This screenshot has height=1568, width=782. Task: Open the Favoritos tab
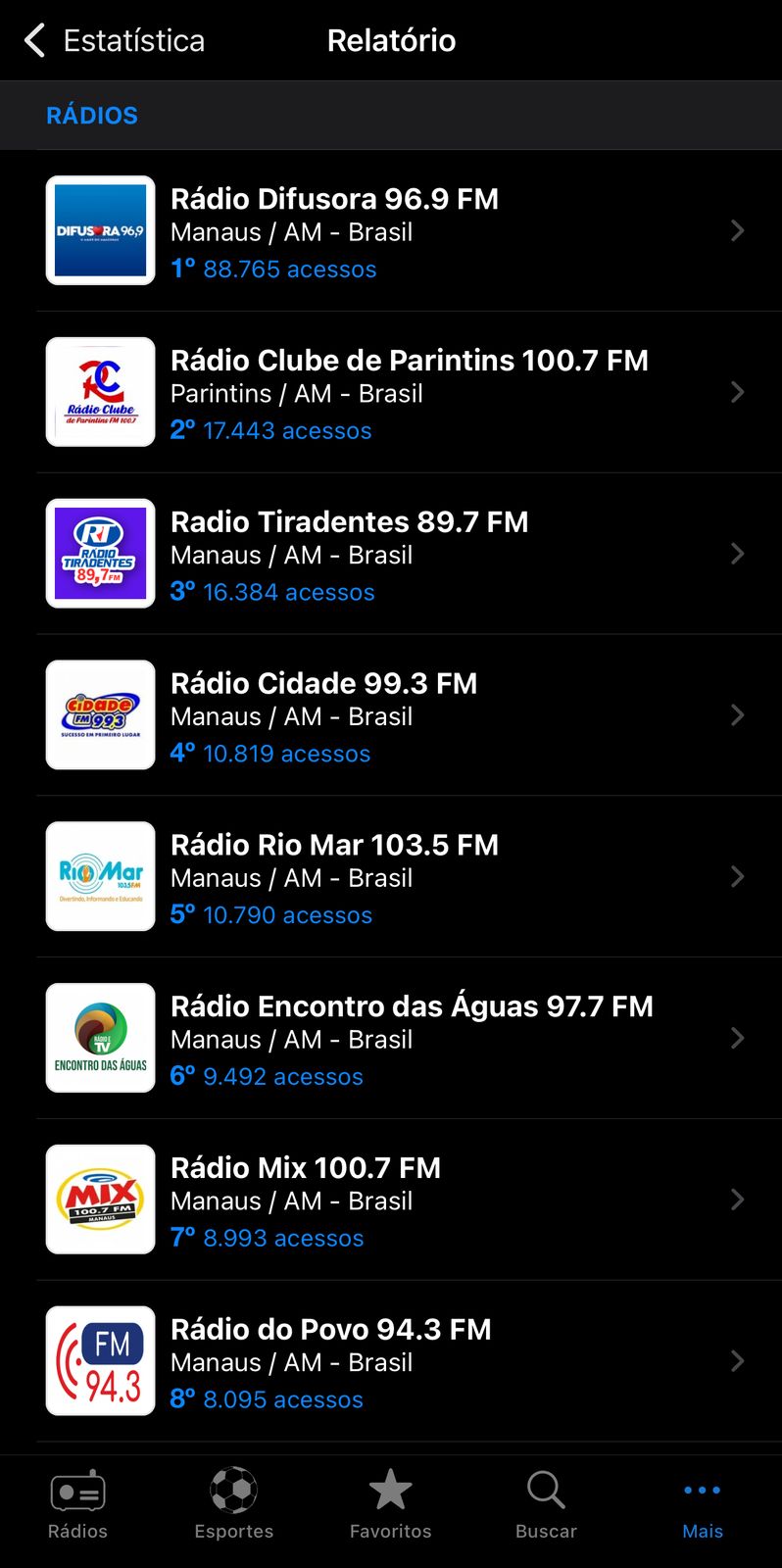click(x=390, y=1505)
